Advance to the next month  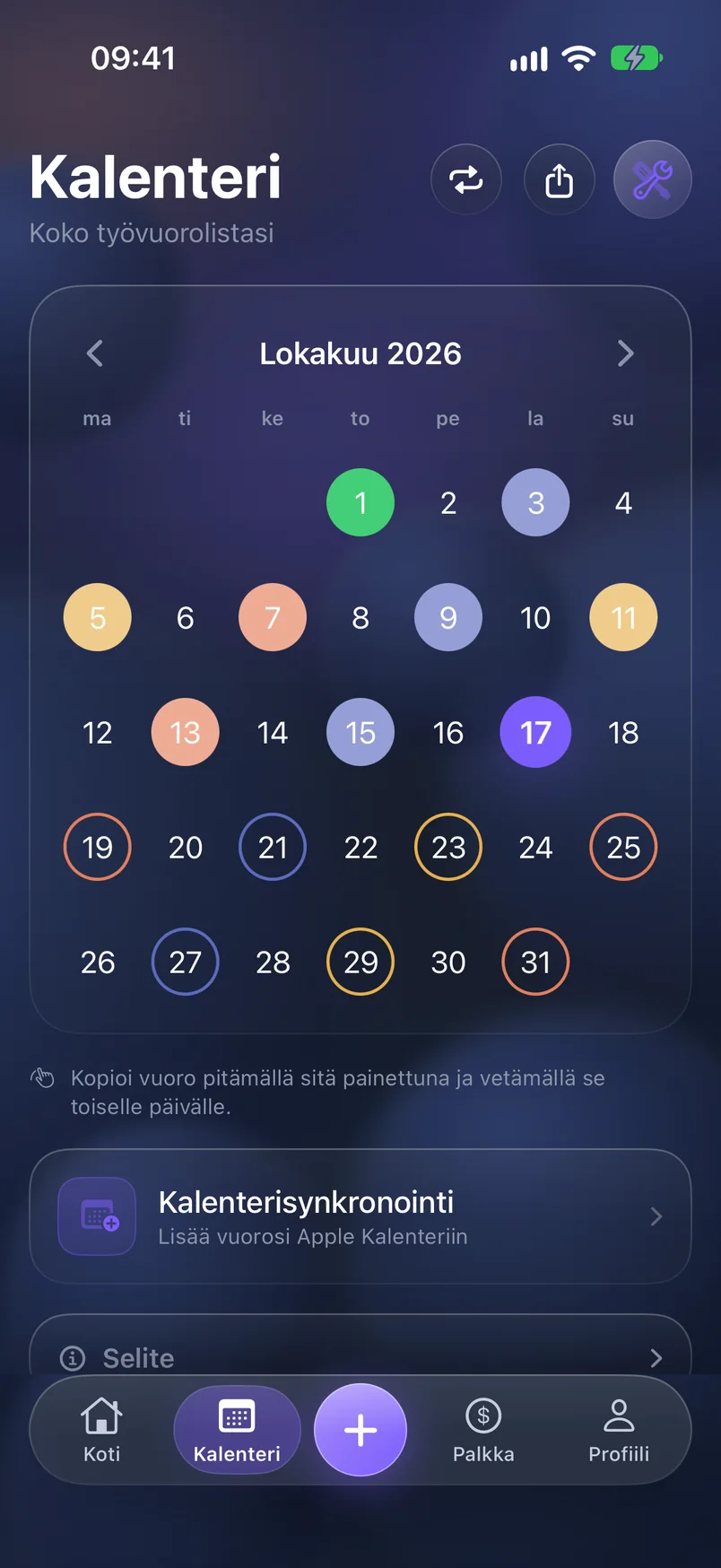tap(626, 353)
